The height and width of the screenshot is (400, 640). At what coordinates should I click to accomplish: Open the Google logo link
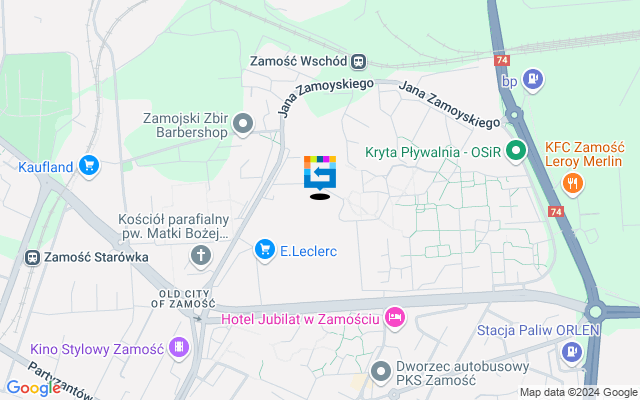(34, 388)
